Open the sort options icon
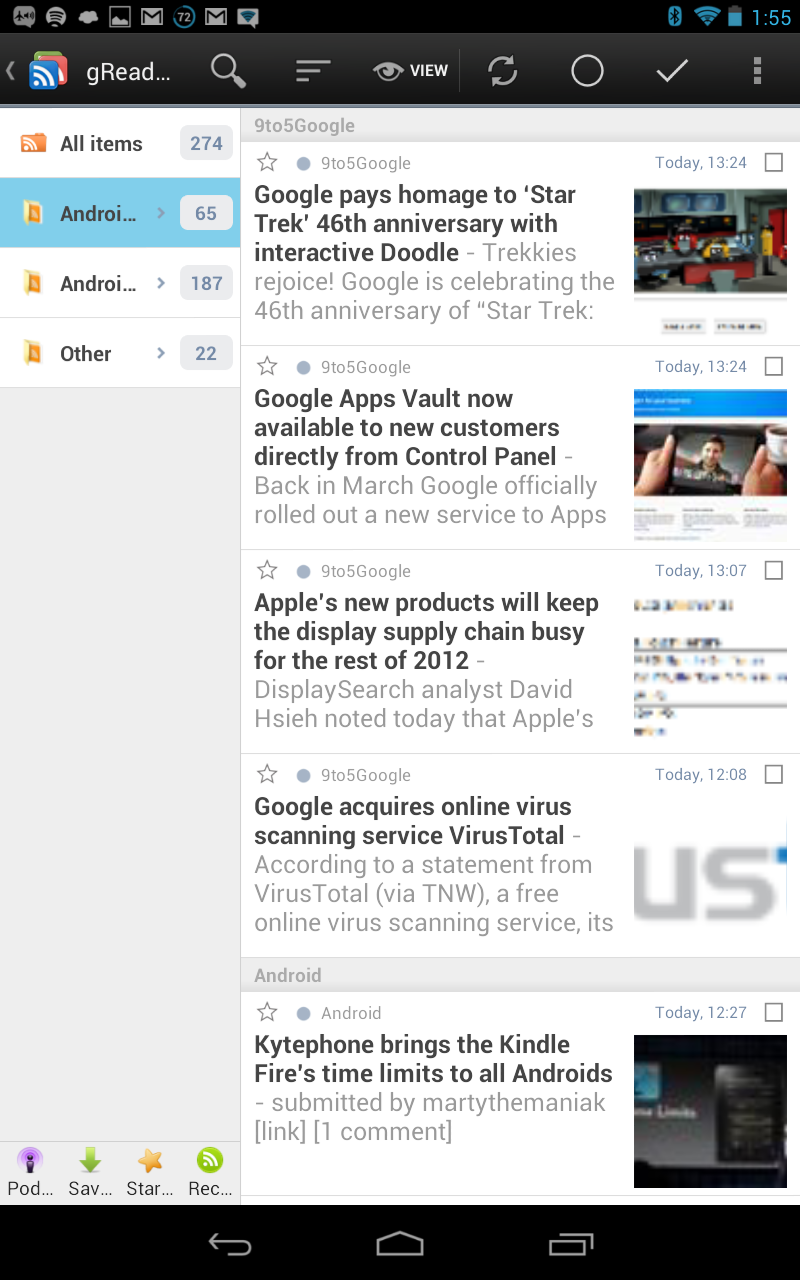800x1280 pixels. coord(312,70)
